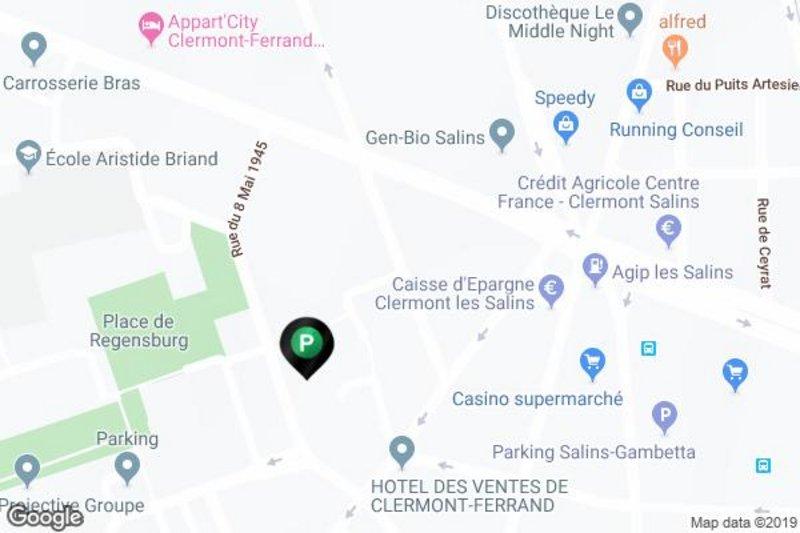The height and width of the screenshot is (533, 800).
Task: Select the Speedy shop marker
Action: coord(566,126)
